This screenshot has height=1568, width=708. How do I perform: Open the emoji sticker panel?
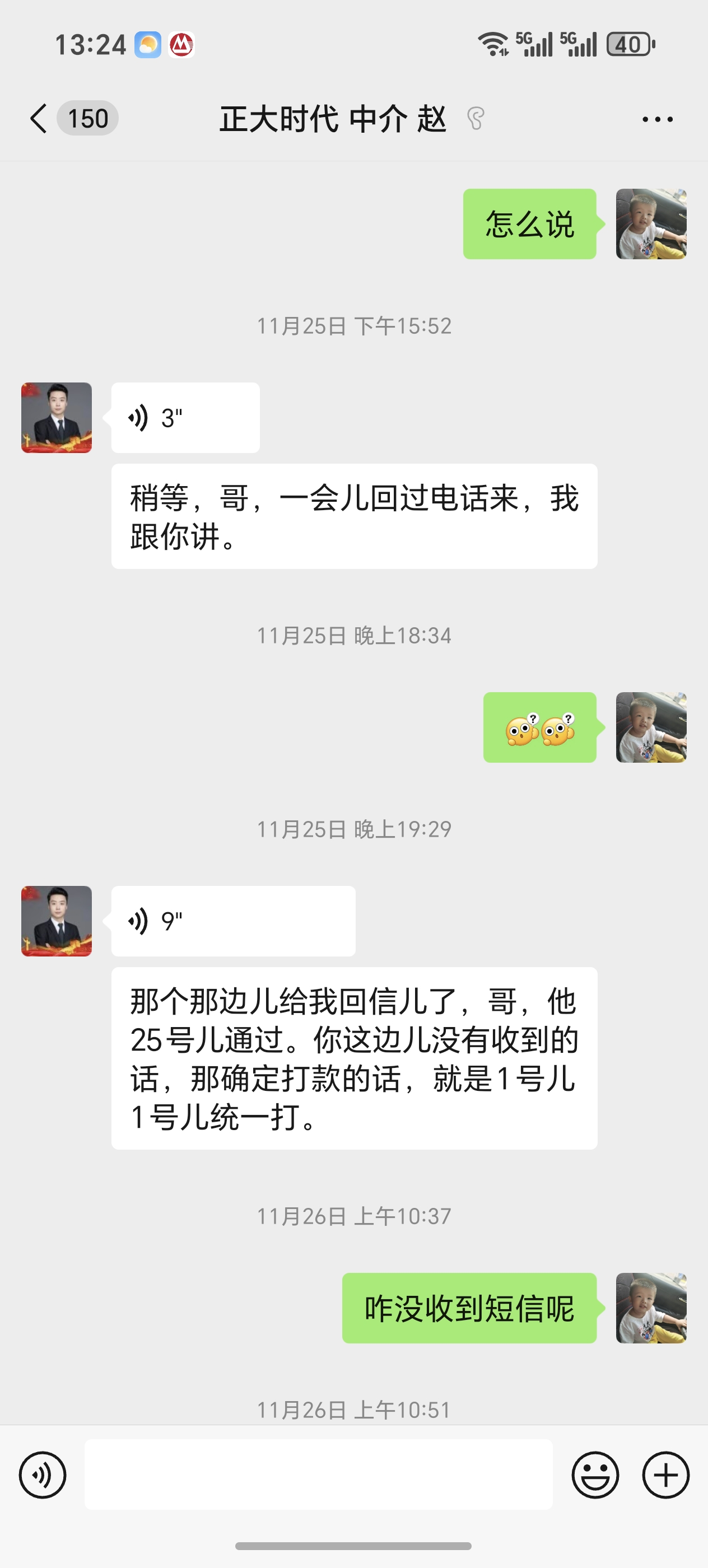[595, 1474]
